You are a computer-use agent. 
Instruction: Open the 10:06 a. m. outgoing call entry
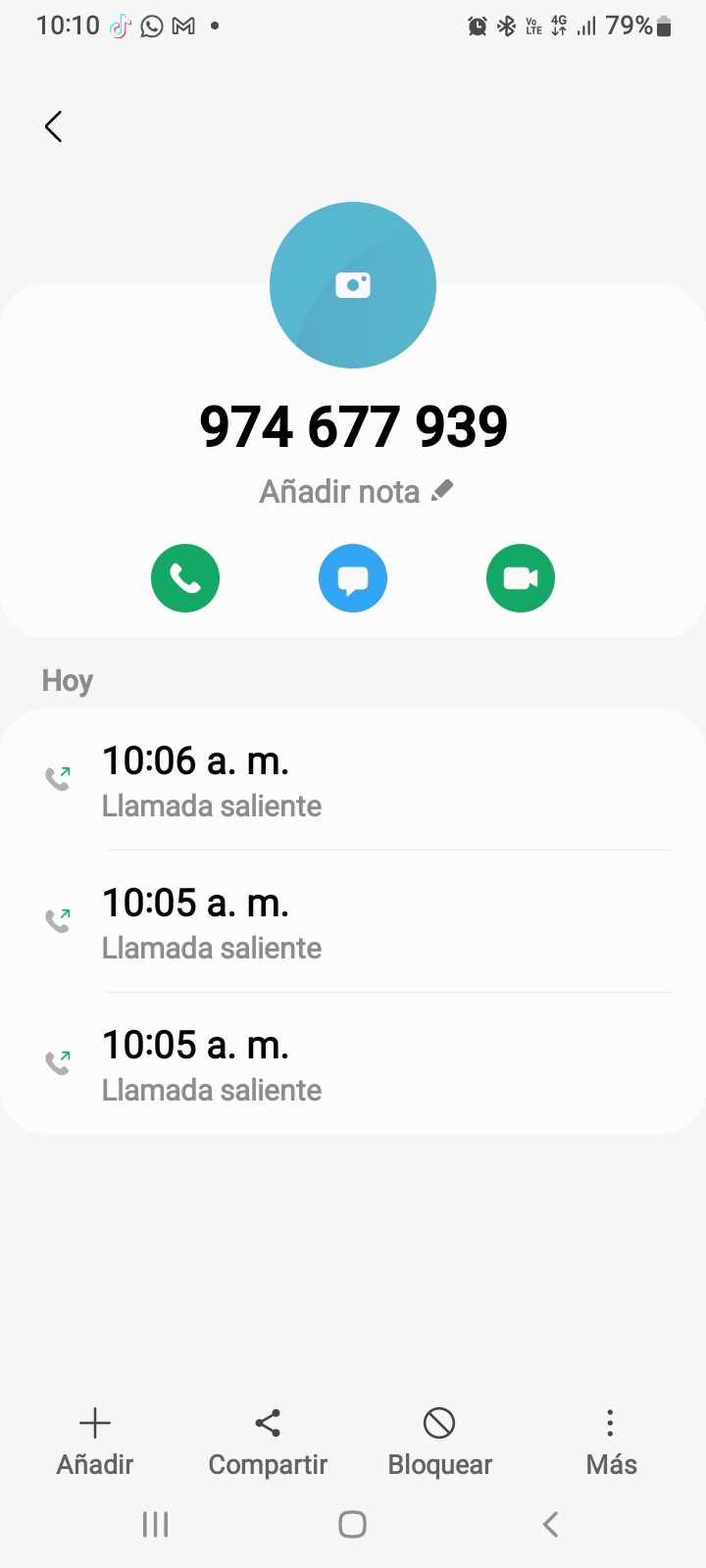pyautogui.click(x=353, y=781)
